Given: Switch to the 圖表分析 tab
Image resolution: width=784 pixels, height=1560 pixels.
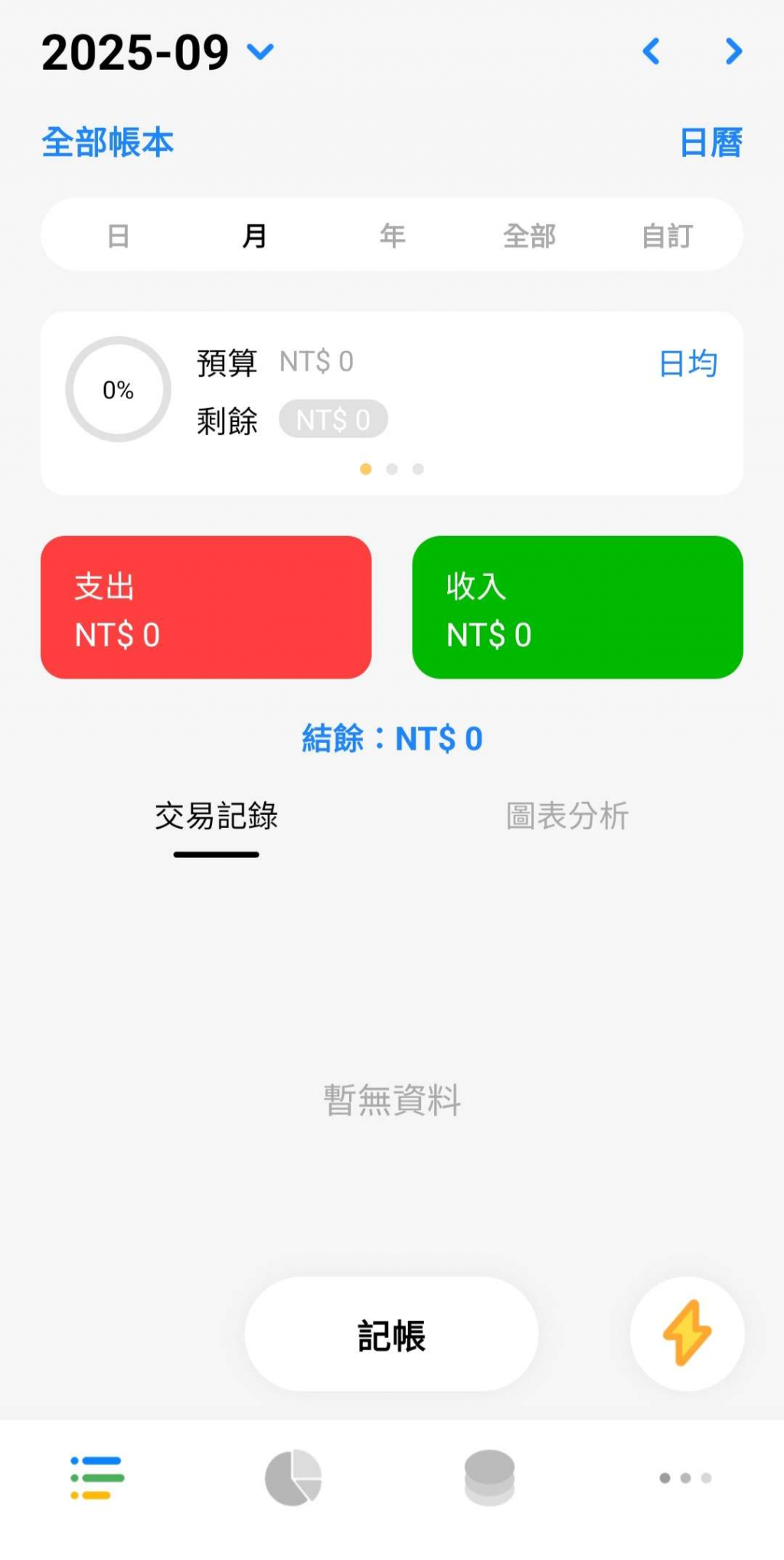Looking at the screenshot, I should (x=567, y=816).
